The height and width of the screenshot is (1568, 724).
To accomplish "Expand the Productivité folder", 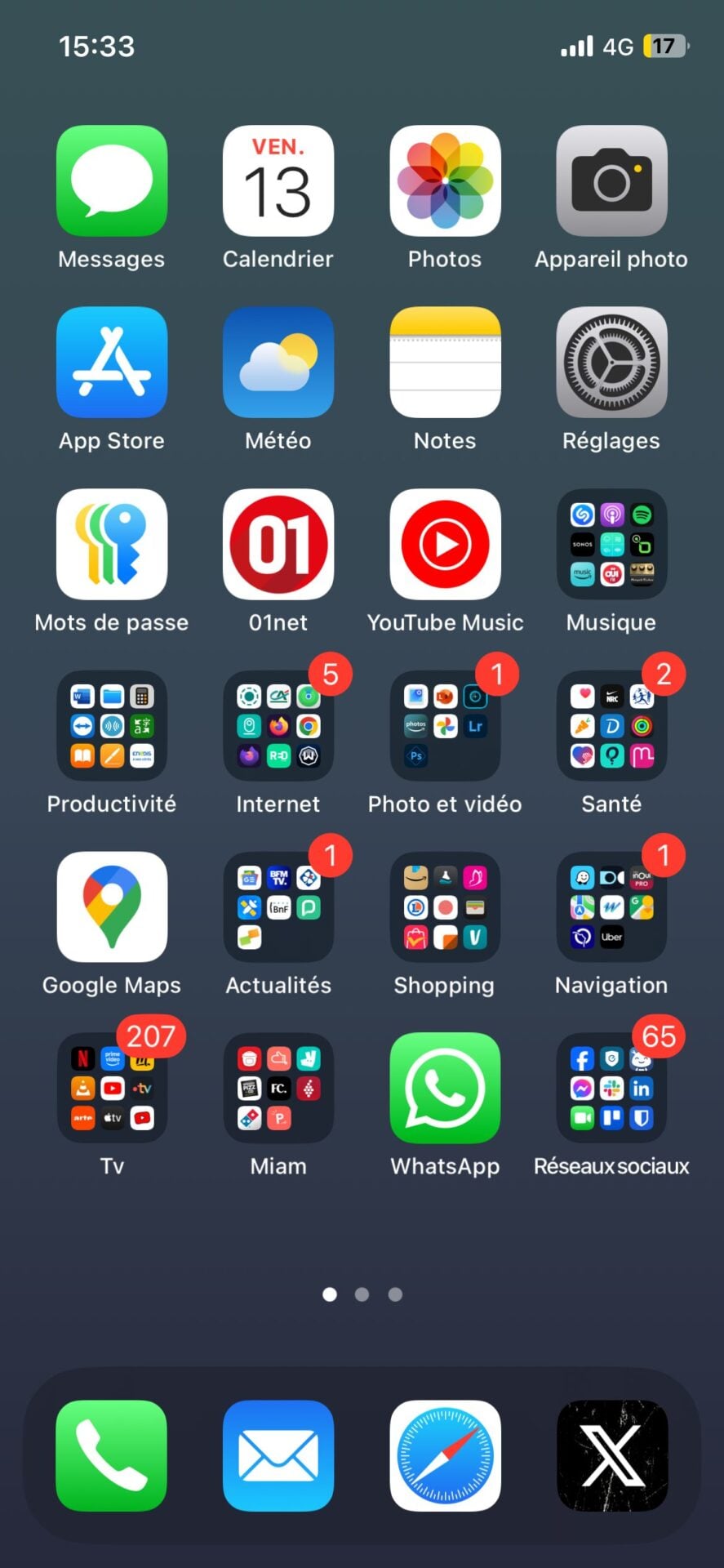I will [x=112, y=725].
